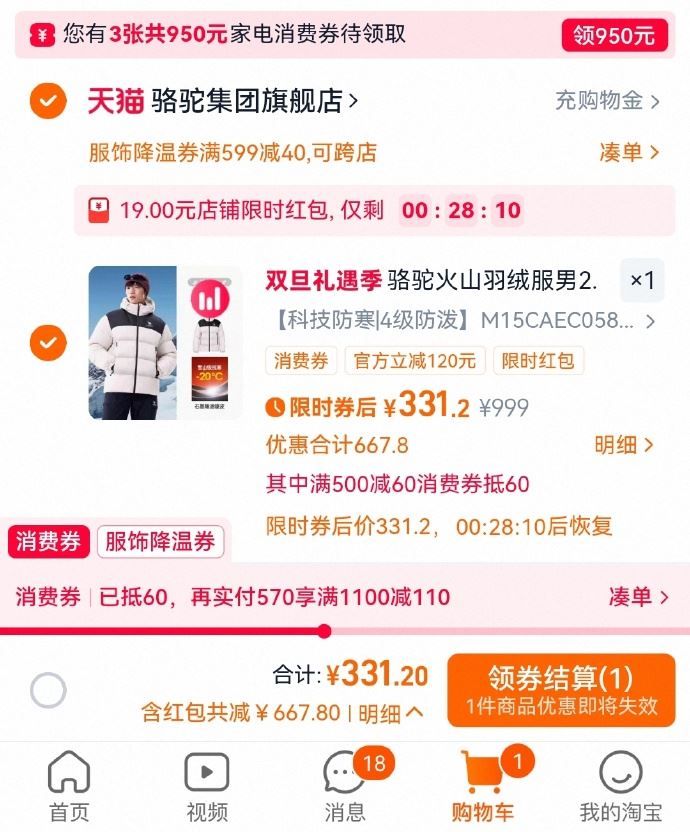This screenshot has height=832, width=690.
Task: Select the 消费券 tab
Action: point(50,542)
